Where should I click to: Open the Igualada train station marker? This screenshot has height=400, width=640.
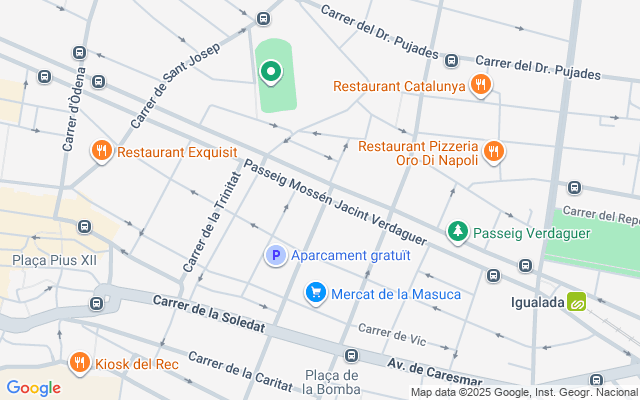[x=577, y=300]
